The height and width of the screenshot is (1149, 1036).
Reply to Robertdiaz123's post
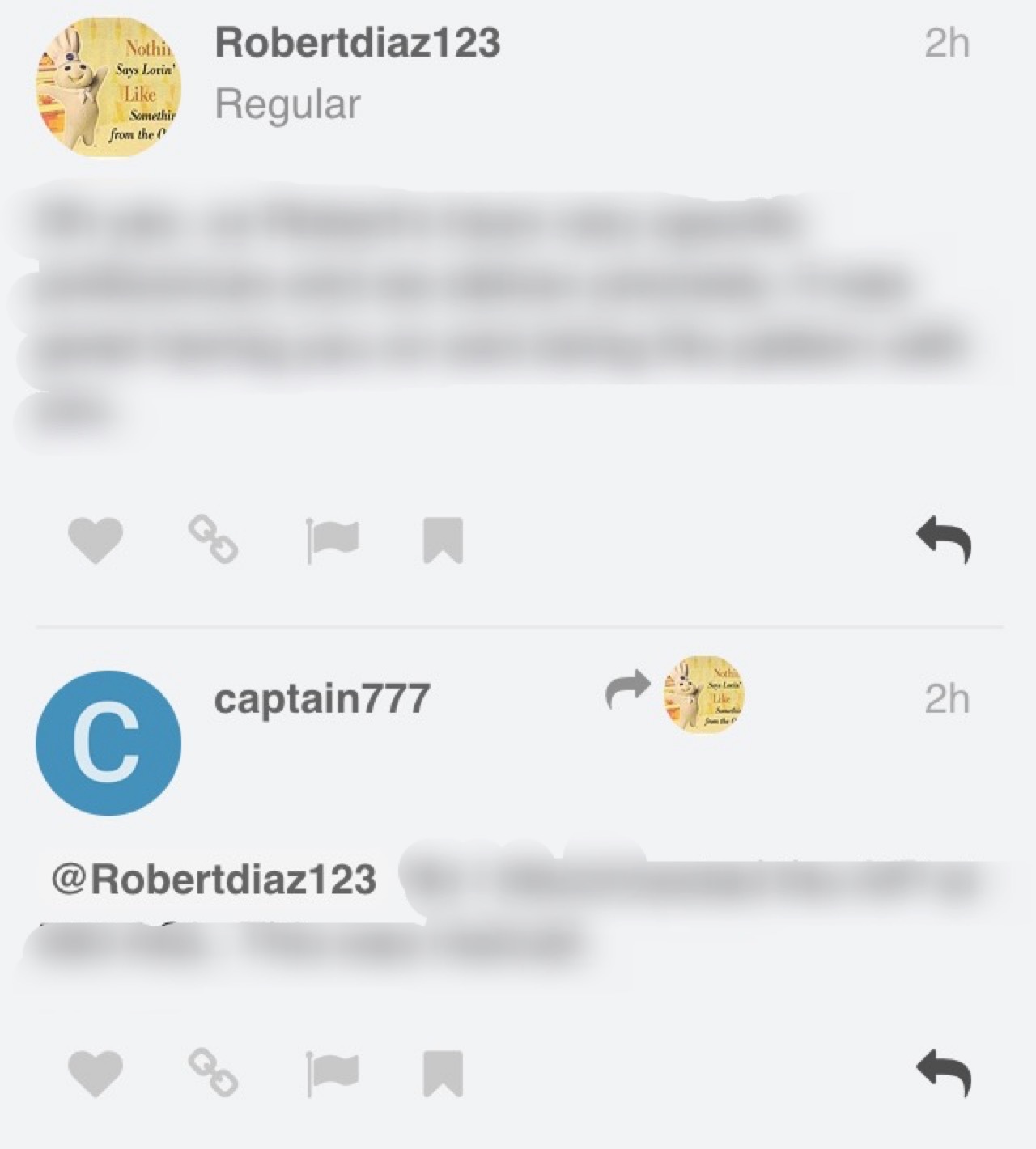click(x=944, y=540)
